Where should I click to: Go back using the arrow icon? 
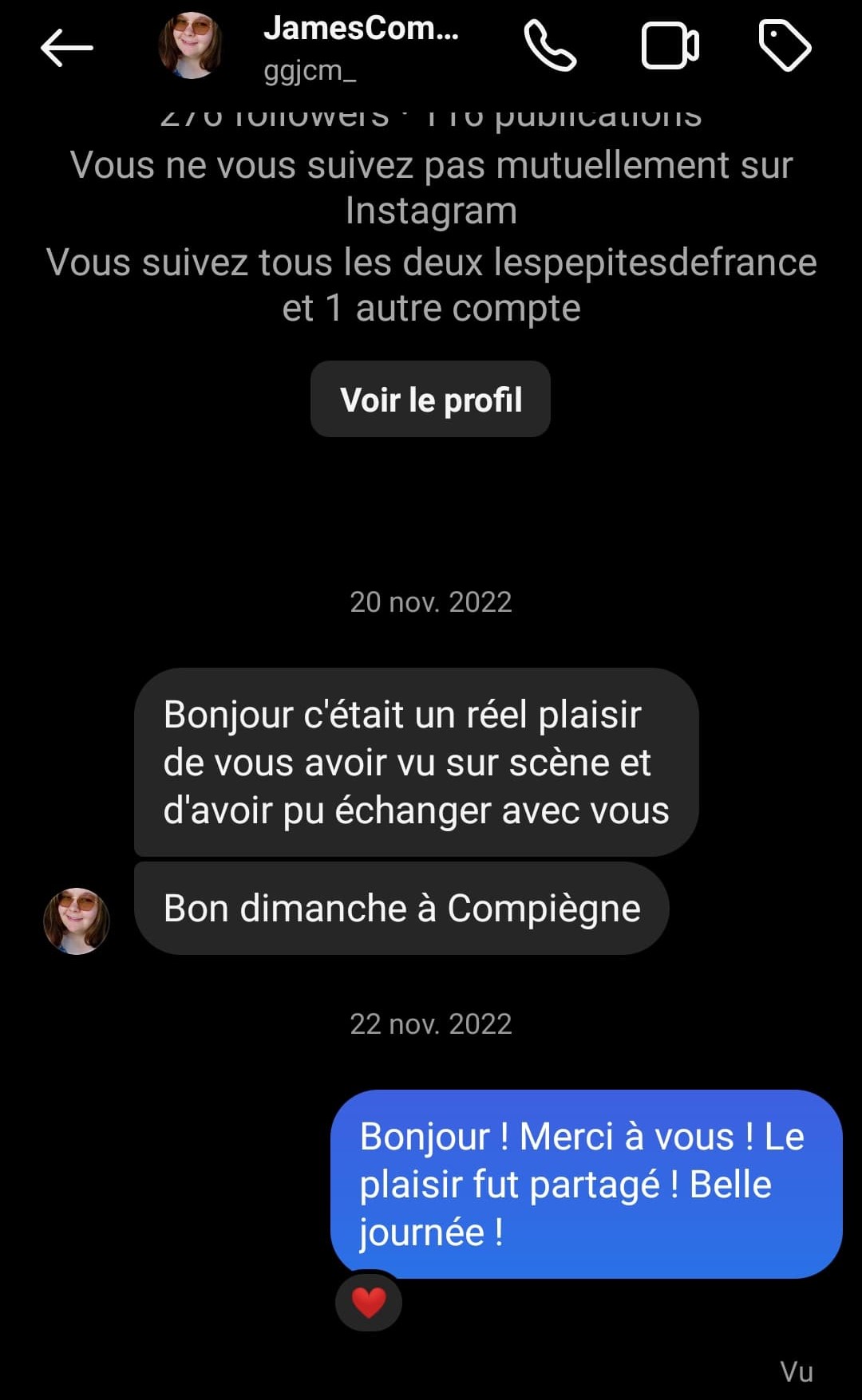[67, 48]
